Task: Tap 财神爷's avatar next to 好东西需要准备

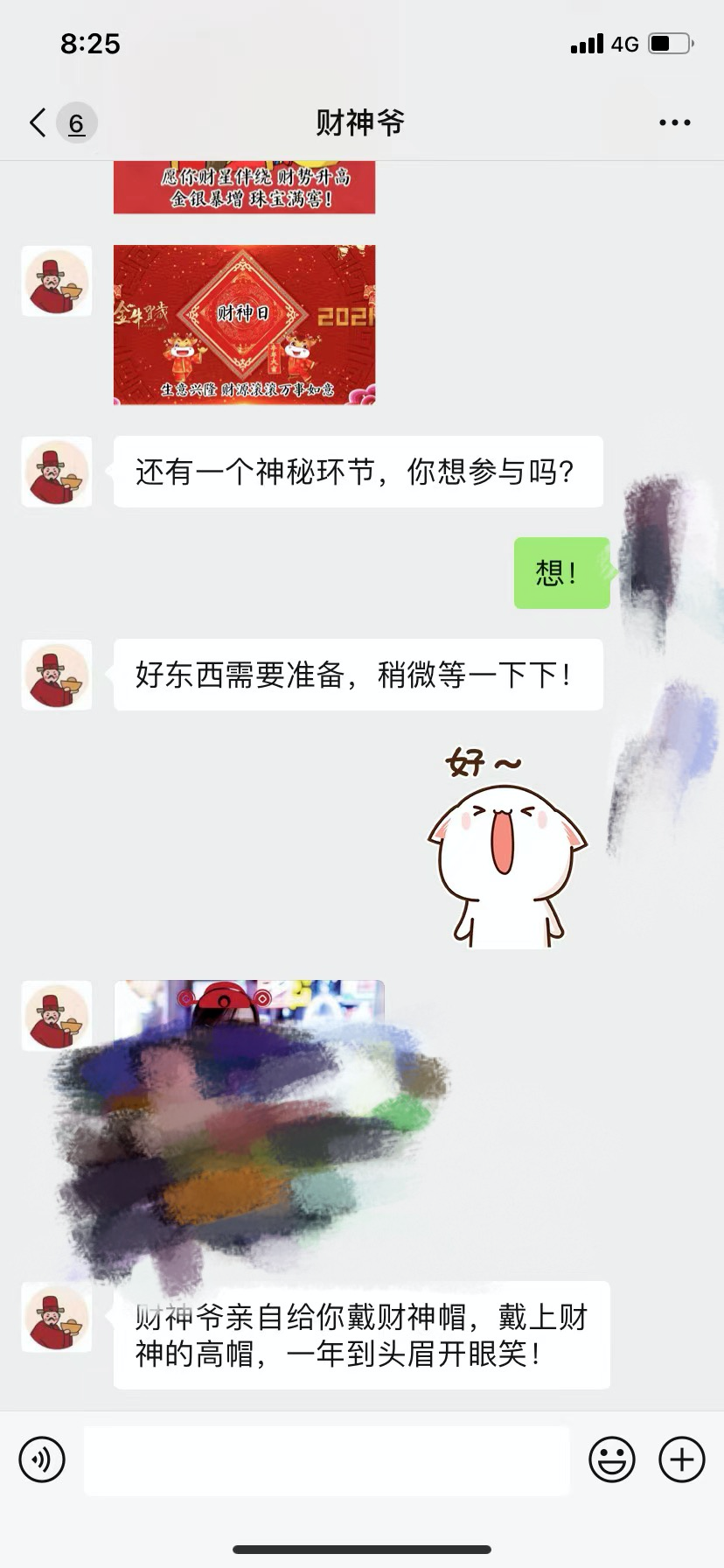Action: coord(57,675)
